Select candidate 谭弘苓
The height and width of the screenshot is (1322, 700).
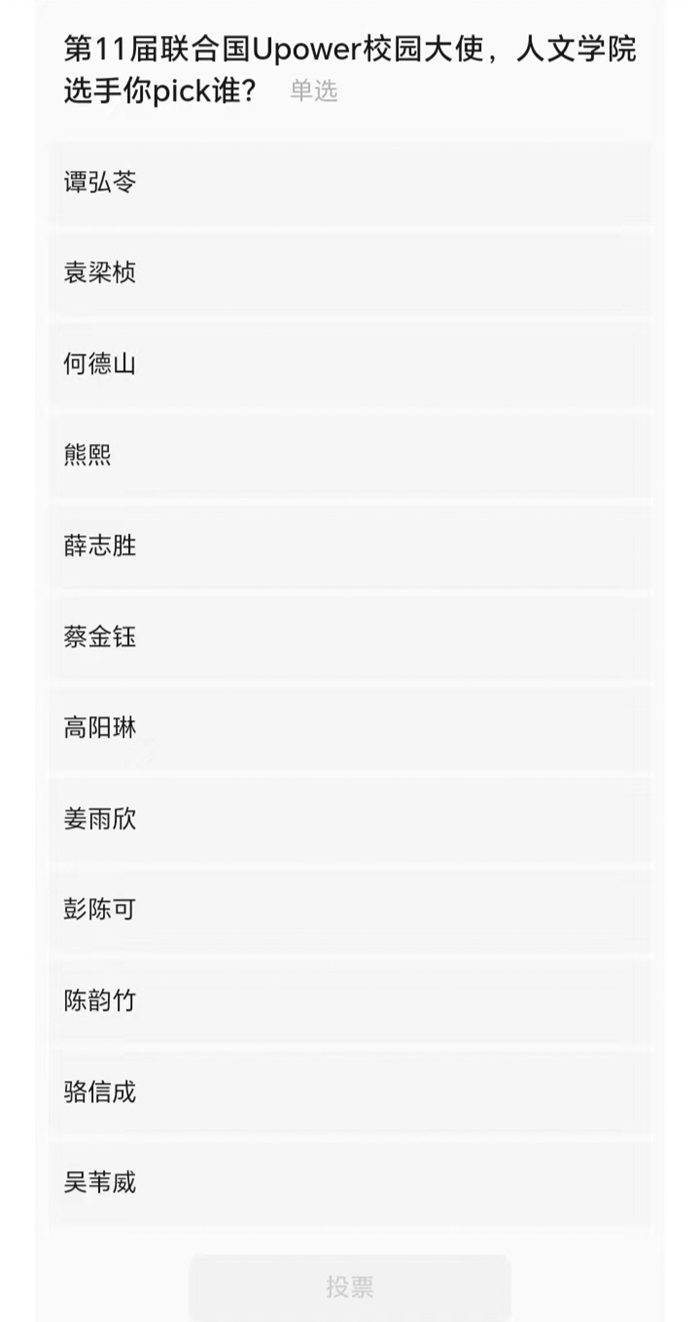350,183
